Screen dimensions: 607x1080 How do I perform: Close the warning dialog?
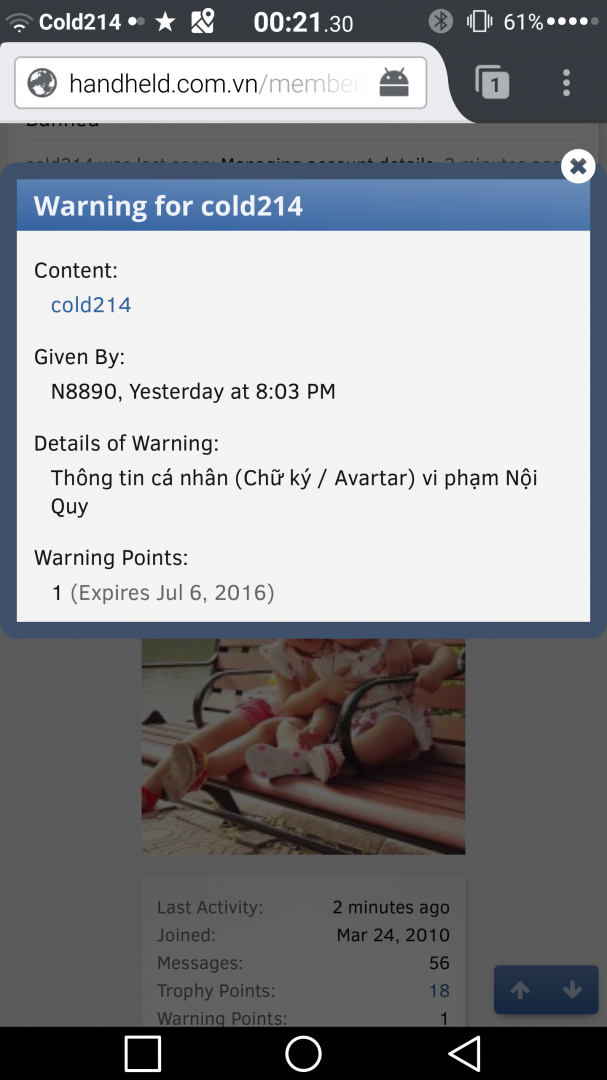pyautogui.click(x=578, y=166)
